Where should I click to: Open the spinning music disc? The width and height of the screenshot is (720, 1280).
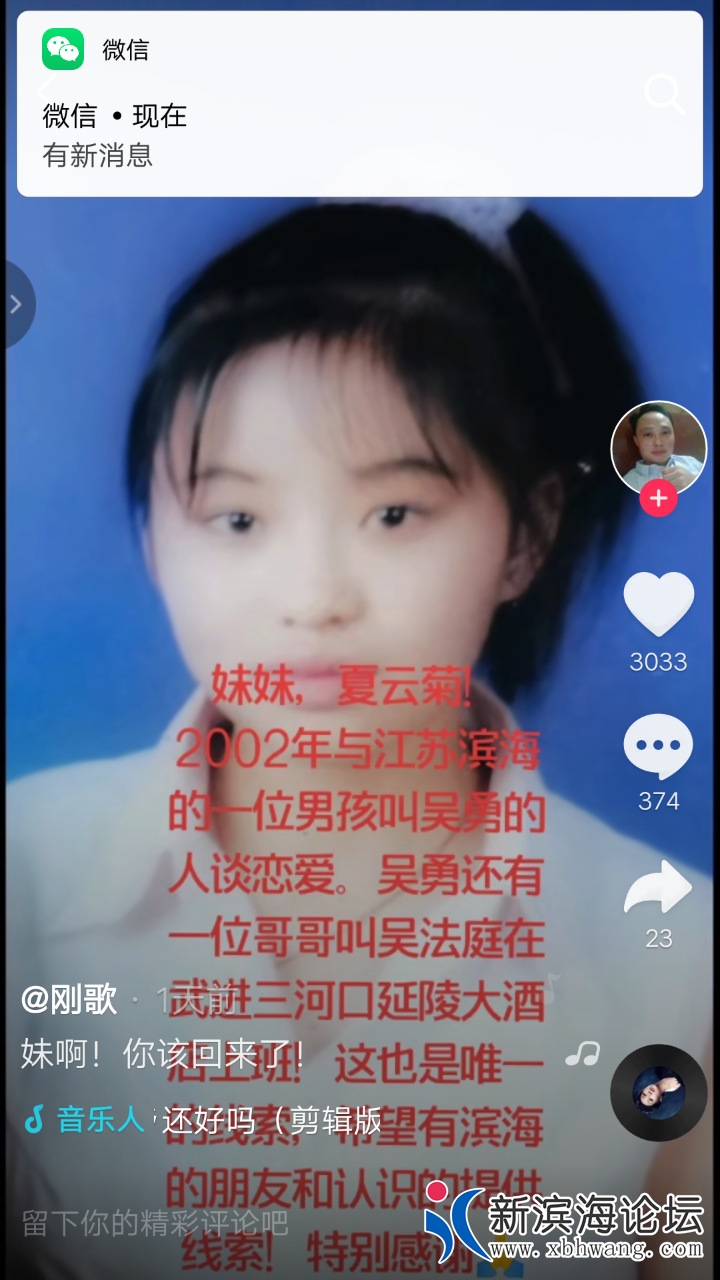[658, 1093]
